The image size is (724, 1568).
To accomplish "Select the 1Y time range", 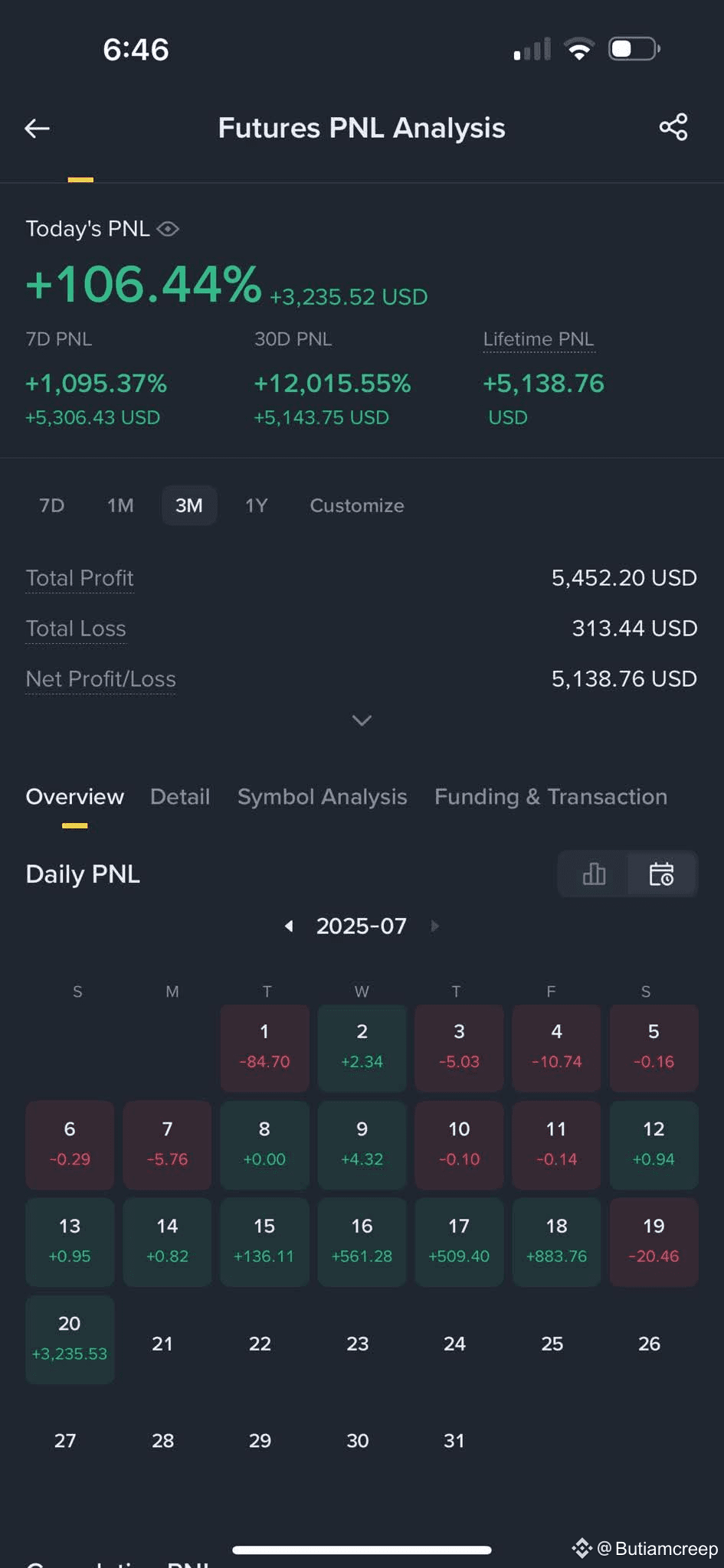I will coord(256,505).
